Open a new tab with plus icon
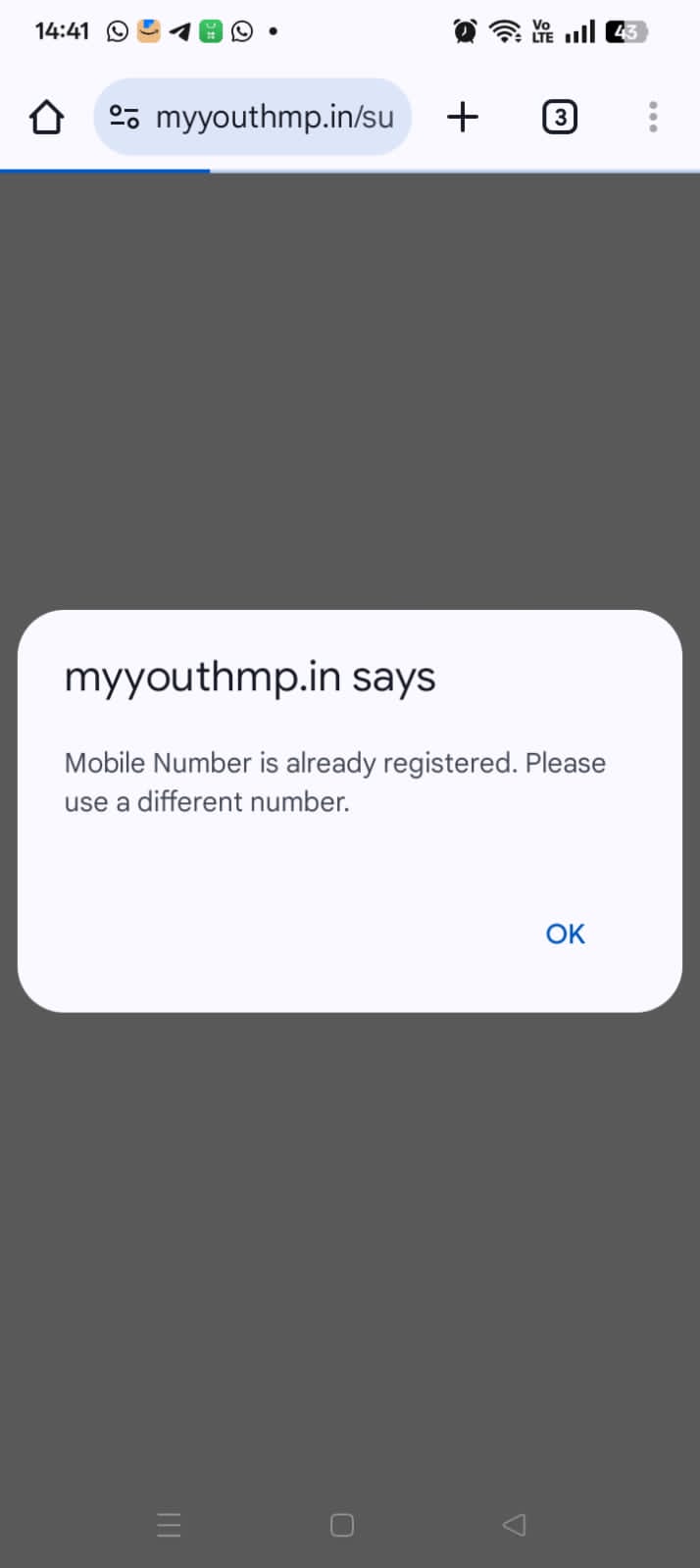 coord(463,118)
